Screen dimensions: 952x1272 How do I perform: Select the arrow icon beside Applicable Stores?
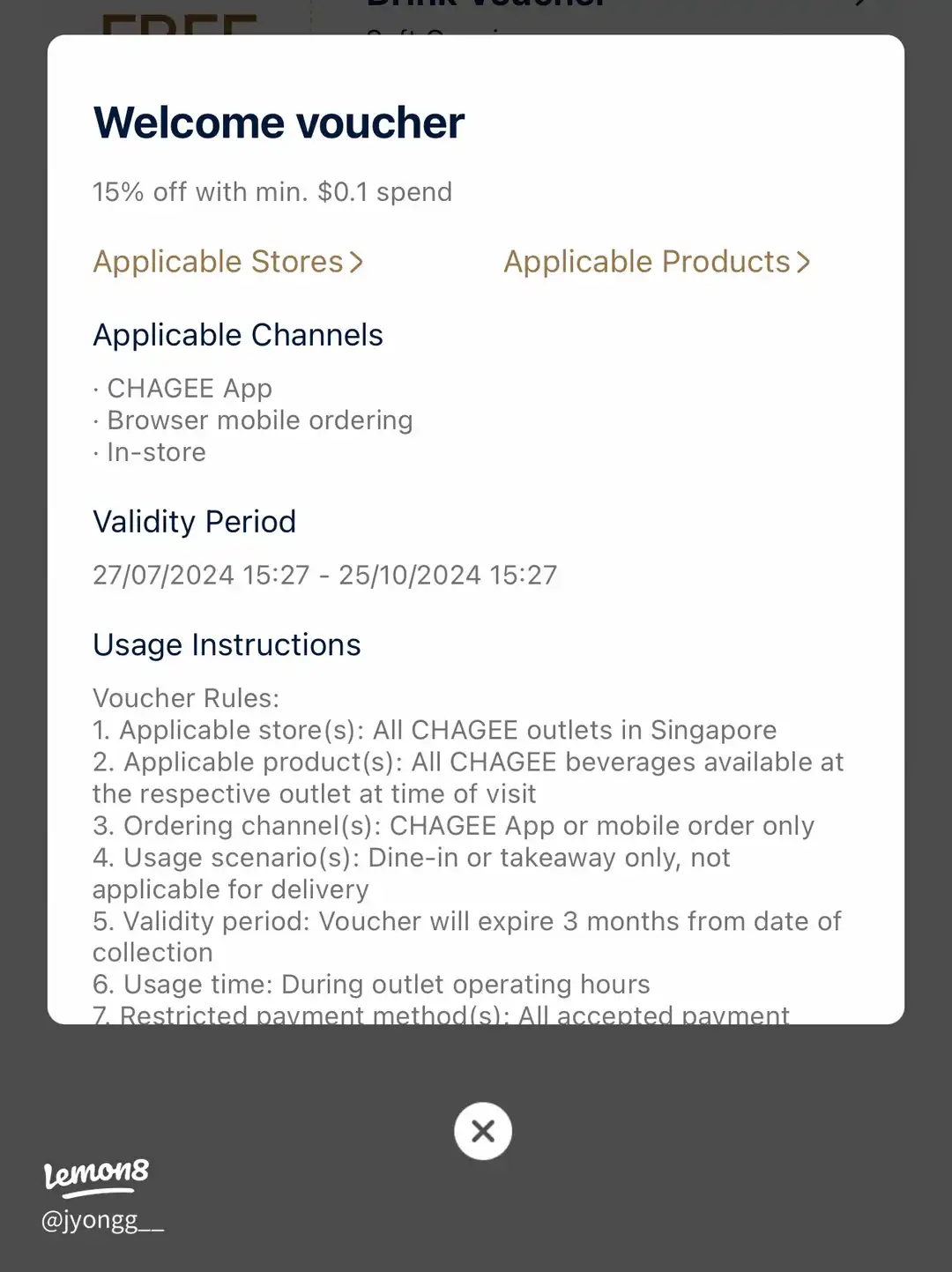click(x=356, y=262)
